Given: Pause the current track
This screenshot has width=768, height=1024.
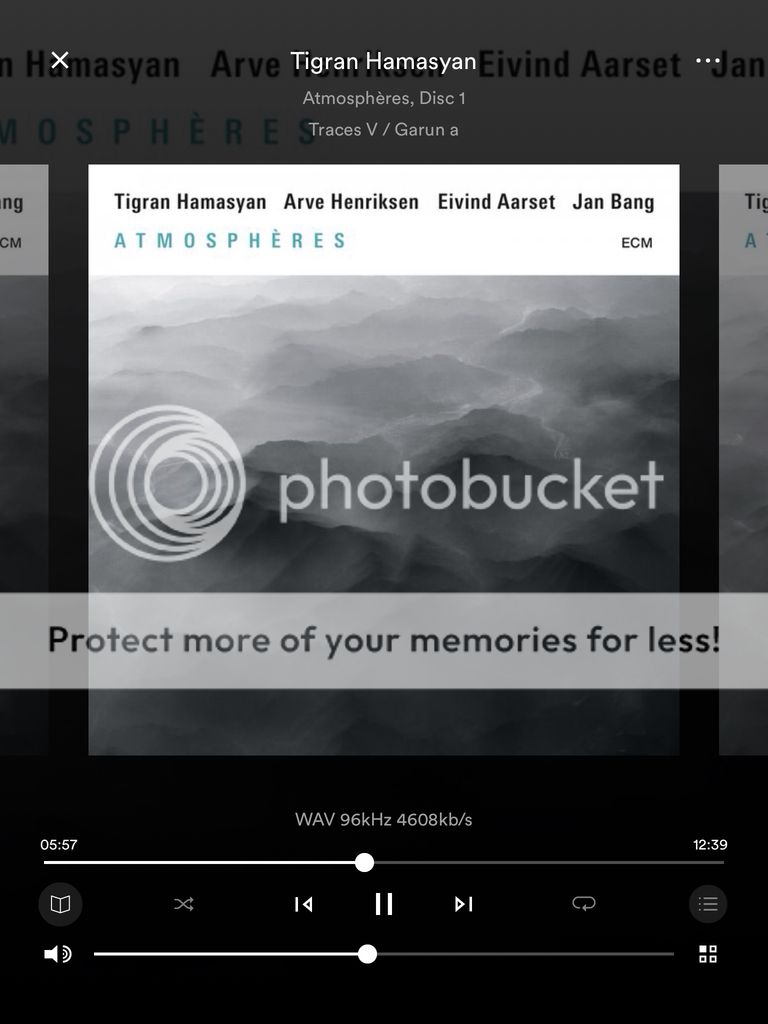Looking at the screenshot, I should click(384, 904).
